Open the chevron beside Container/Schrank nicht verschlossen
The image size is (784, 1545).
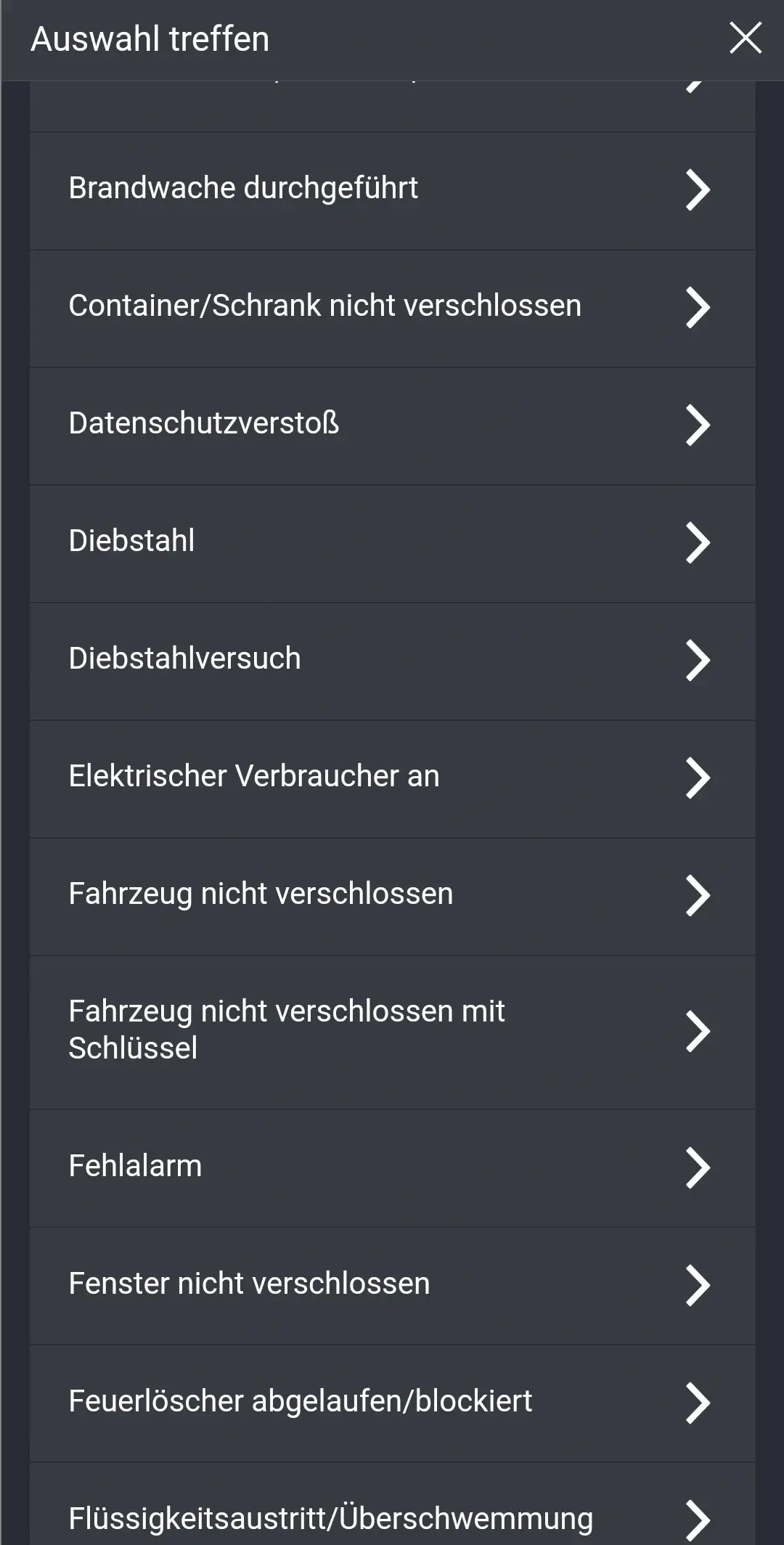coord(698,307)
